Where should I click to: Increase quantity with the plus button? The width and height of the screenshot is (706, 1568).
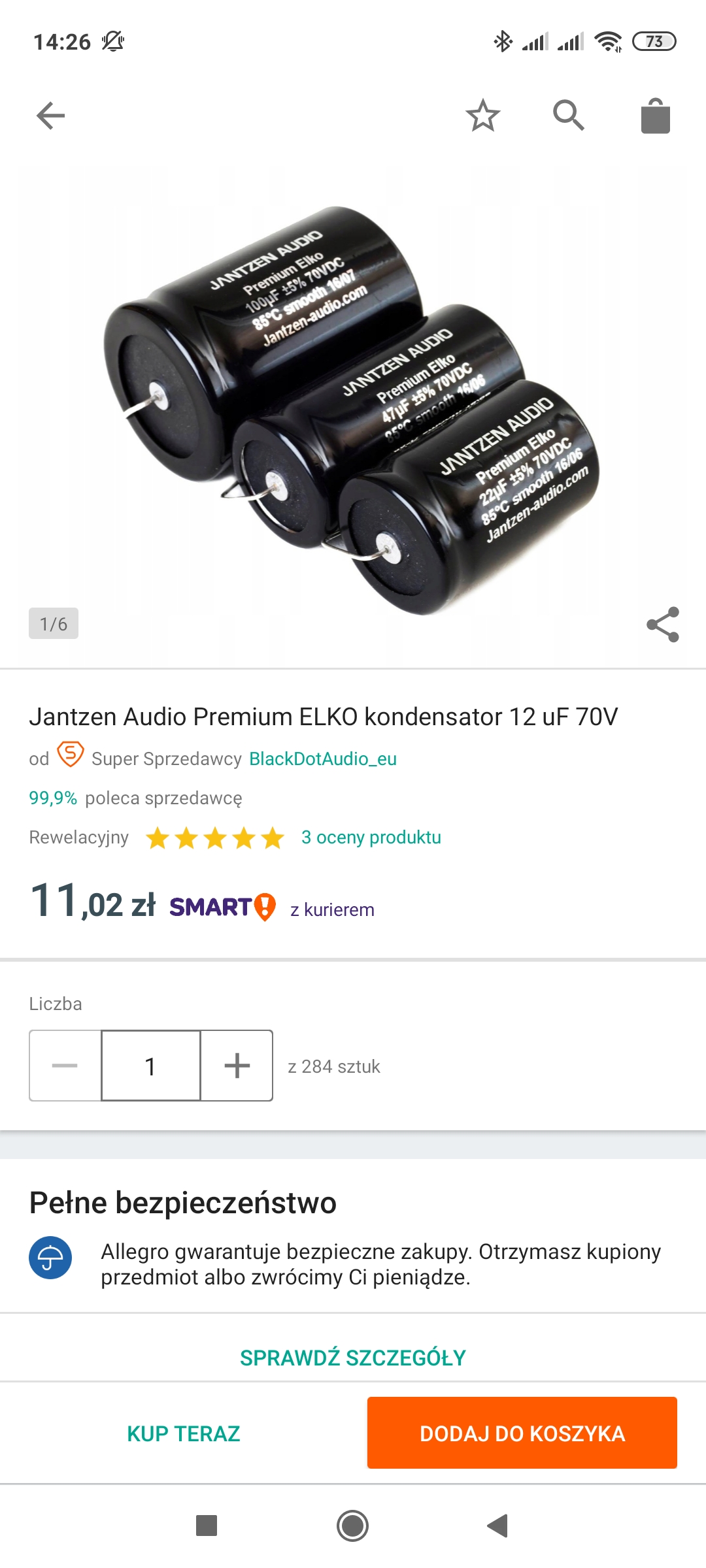tap(237, 1066)
